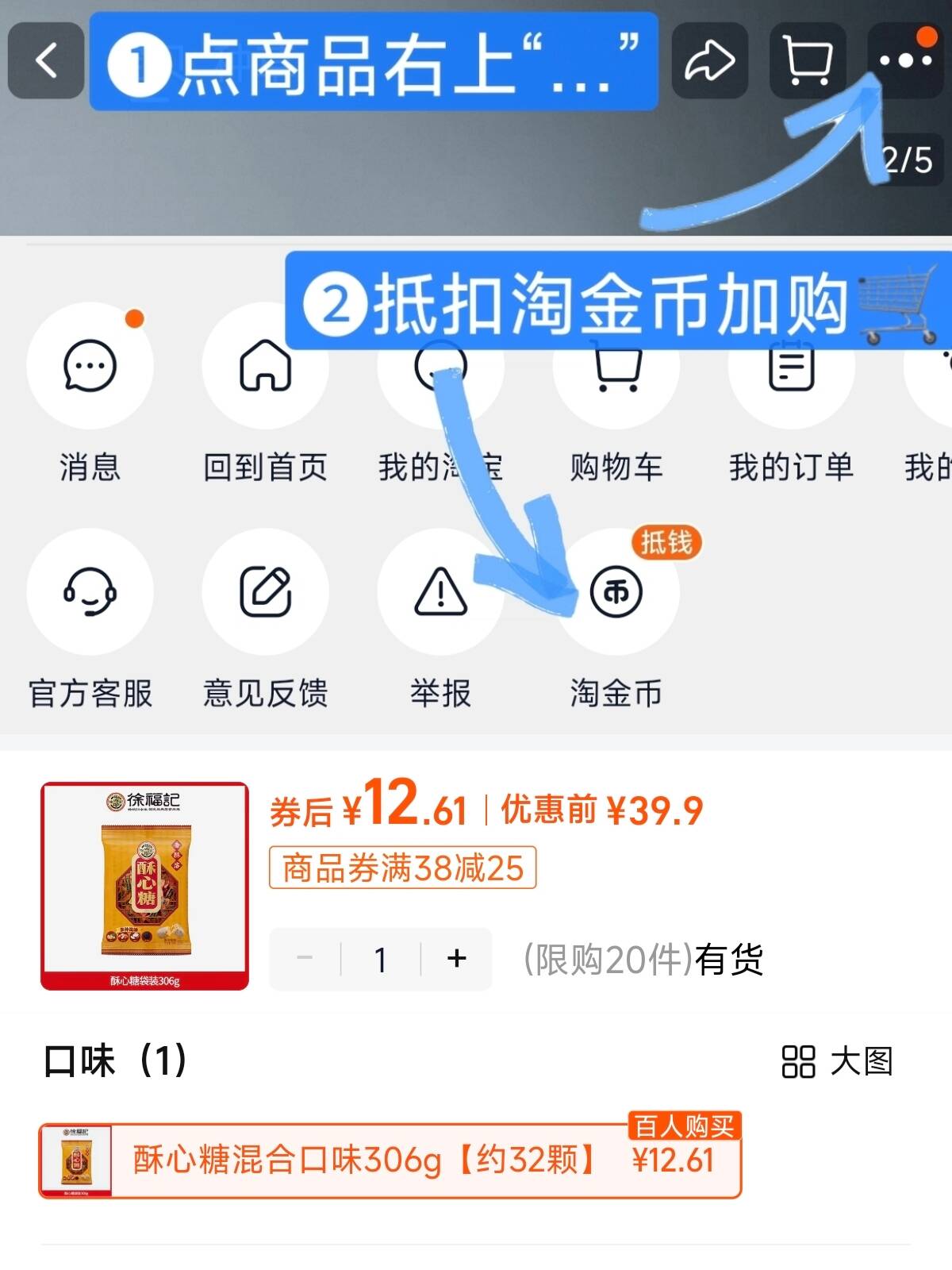Screen dimensions: 952x1270
Task: Tap the '...' more options icon
Action: coord(904,62)
